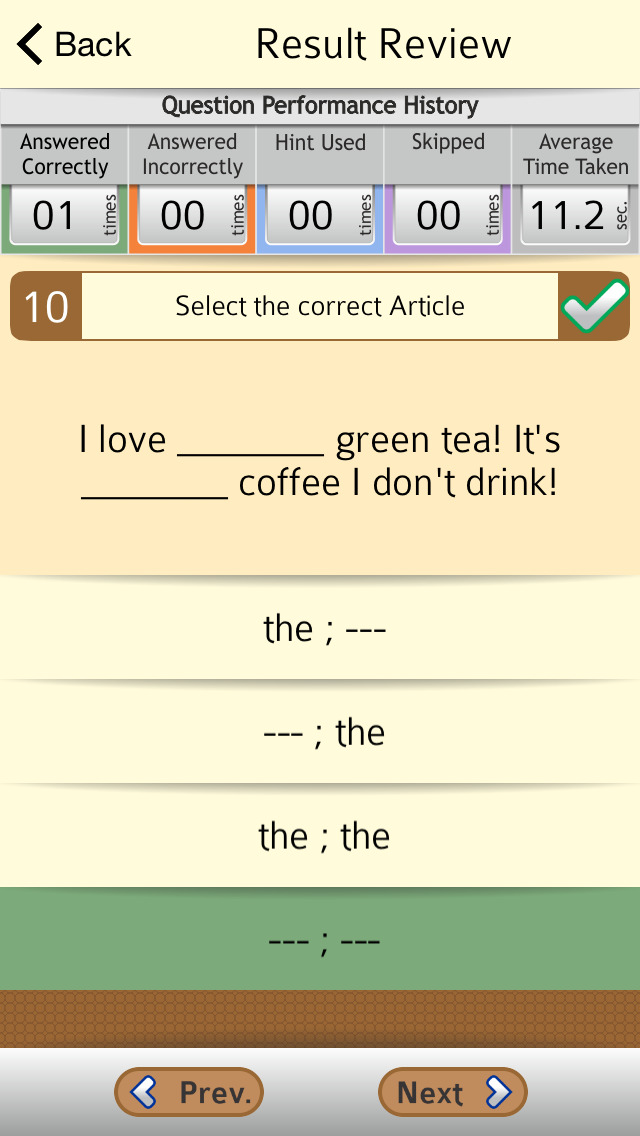640x1136 pixels.
Task: Go to the previous question with Prev.
Action: tap(189, 1092)
